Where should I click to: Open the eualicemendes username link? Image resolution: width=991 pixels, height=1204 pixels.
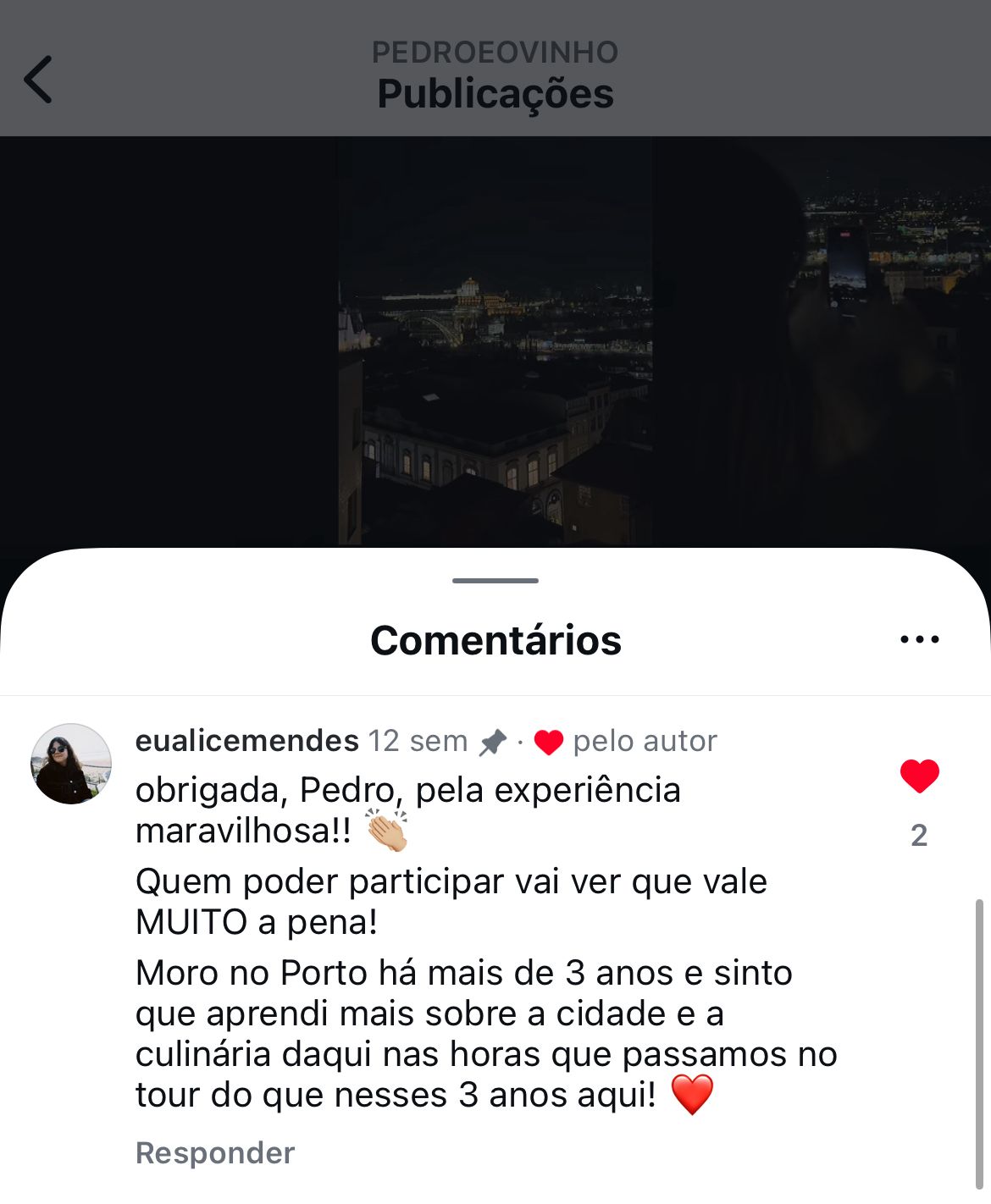pyautogui.click(x=246, y=741)
